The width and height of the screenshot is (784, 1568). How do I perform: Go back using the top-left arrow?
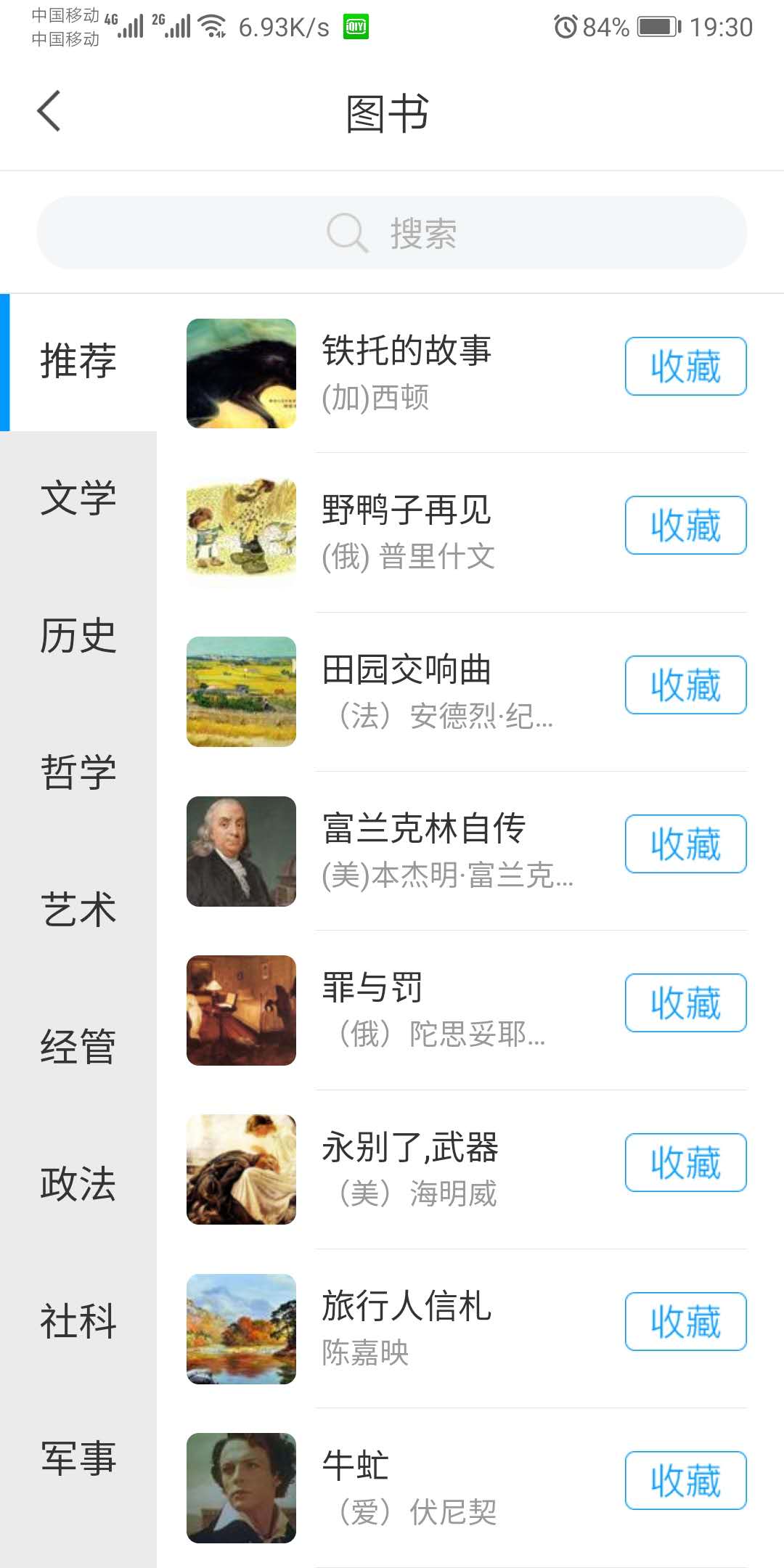(49, 112)
